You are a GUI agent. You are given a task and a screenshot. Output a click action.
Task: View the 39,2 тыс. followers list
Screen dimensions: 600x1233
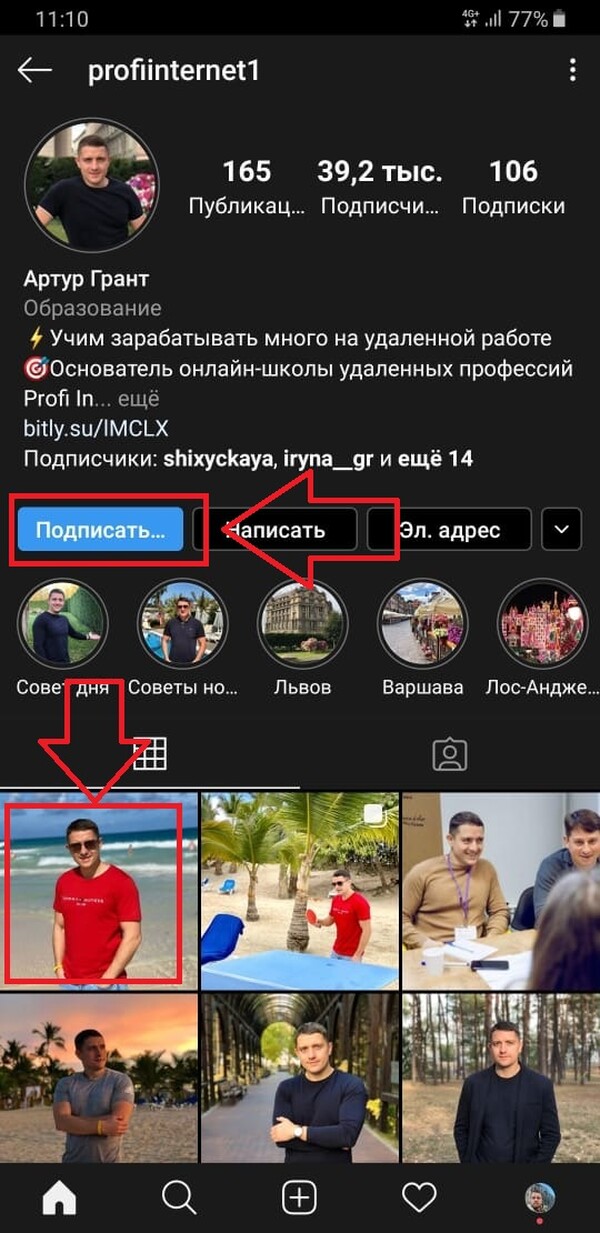coord(379,187)
